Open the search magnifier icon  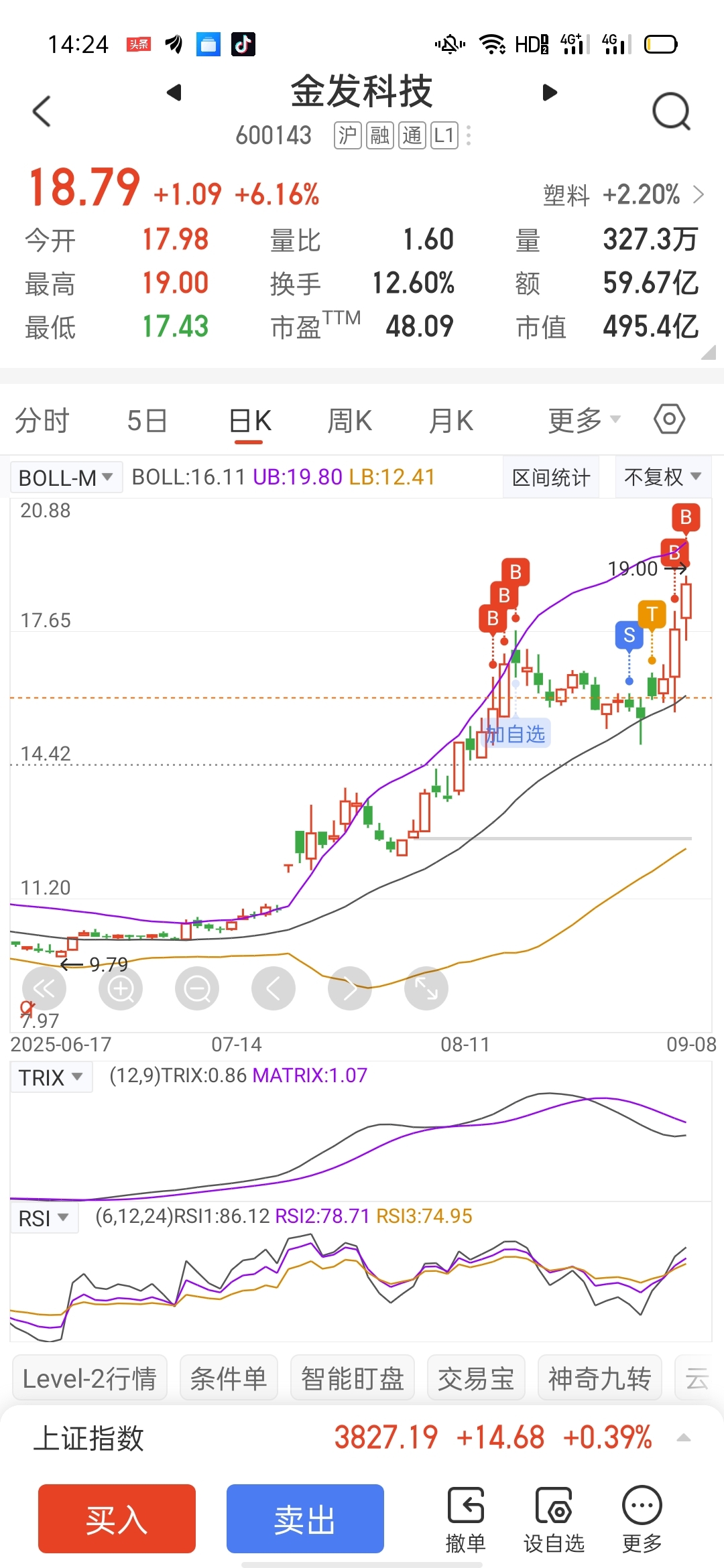tap(671, 111)
